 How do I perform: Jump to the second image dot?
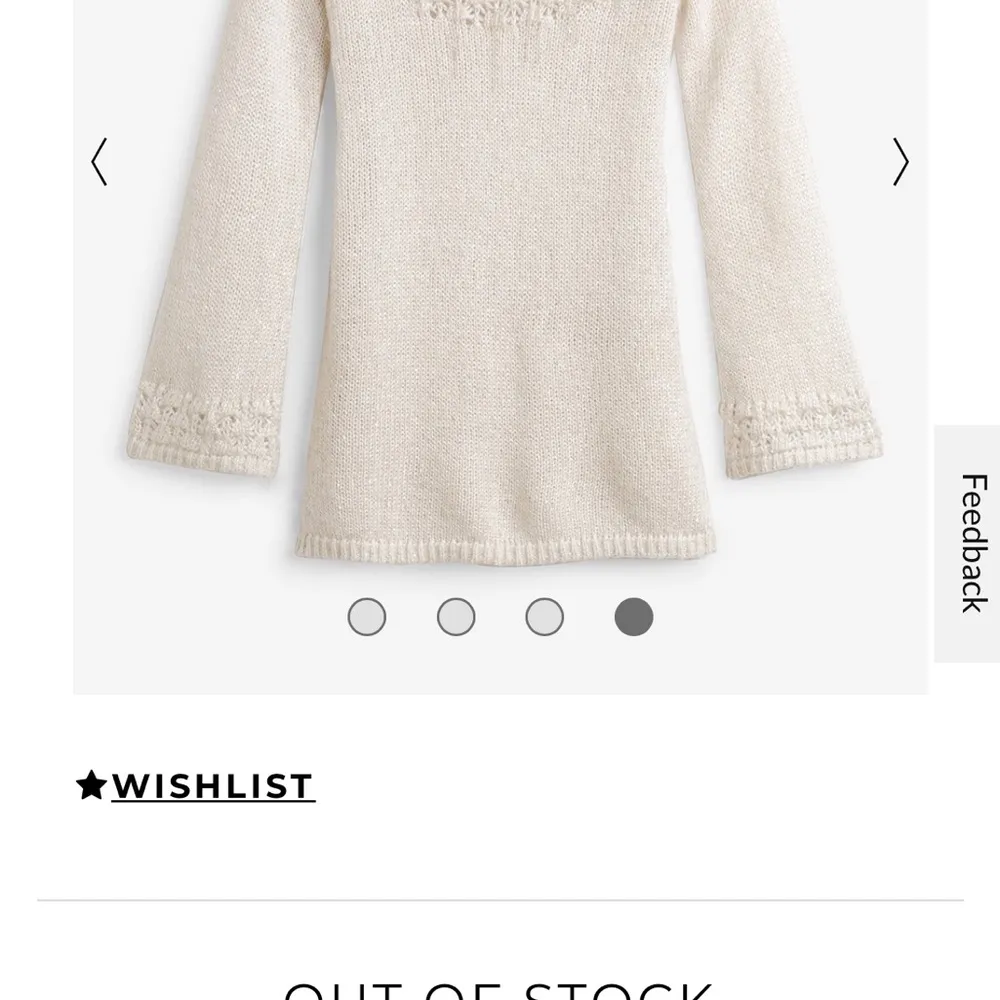coord(456,617)
